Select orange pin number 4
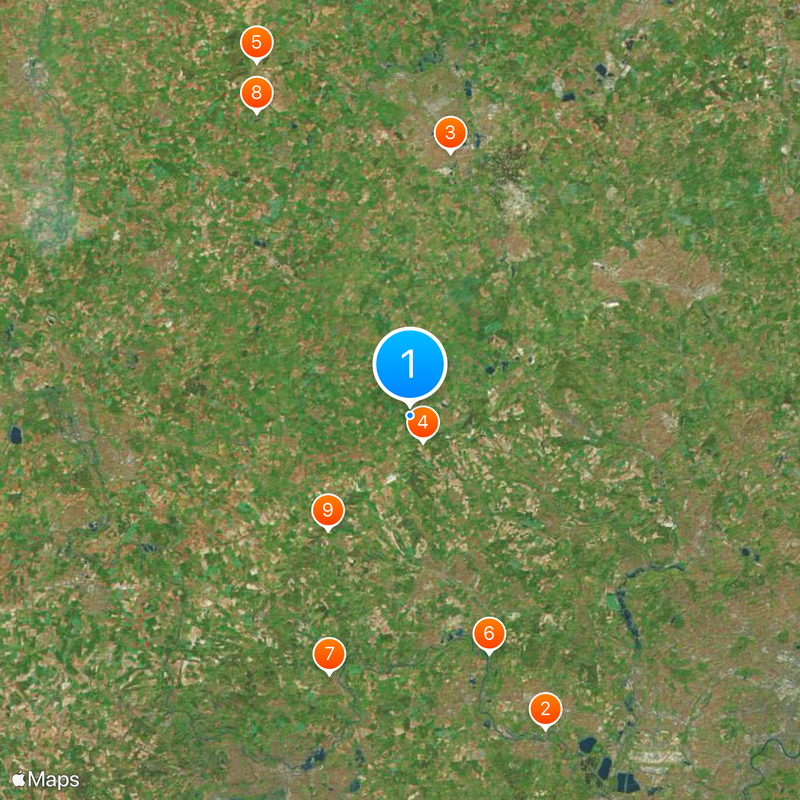800x800 pixels. click(423, 422)
